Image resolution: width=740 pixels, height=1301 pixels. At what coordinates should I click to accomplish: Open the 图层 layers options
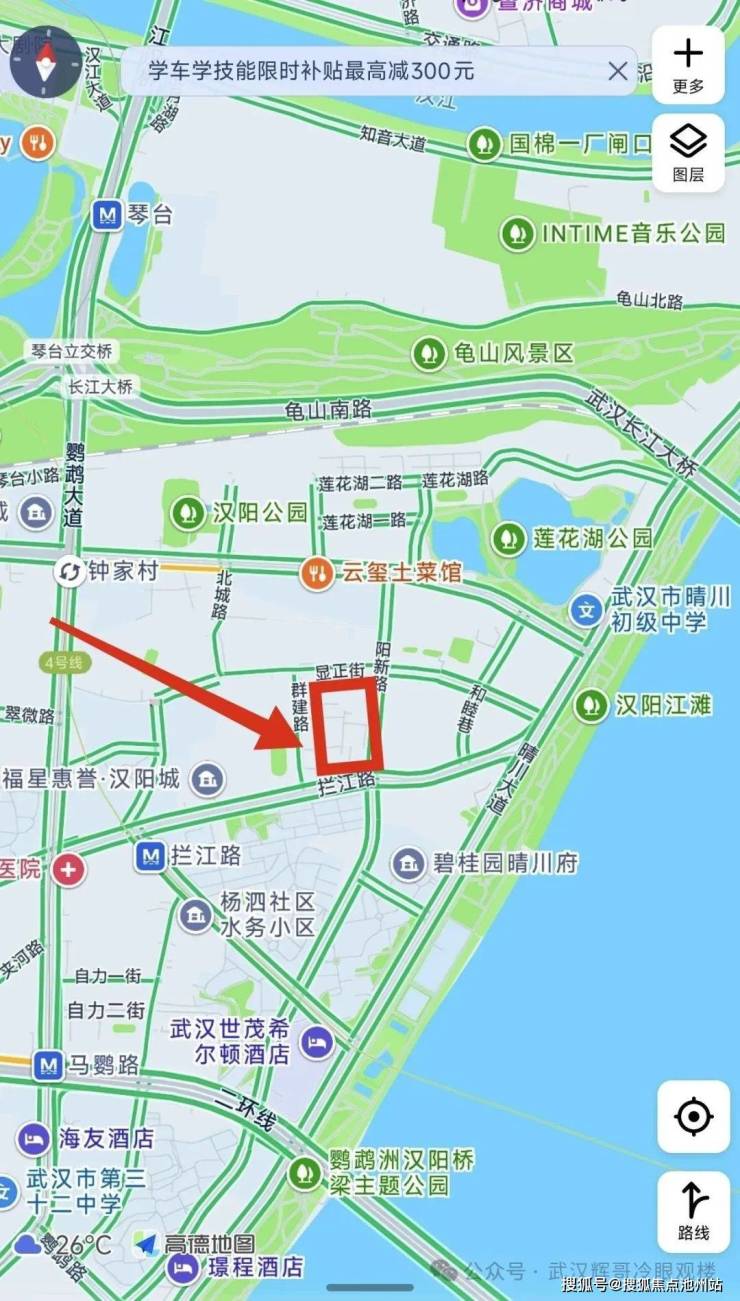tap(688, 153)
